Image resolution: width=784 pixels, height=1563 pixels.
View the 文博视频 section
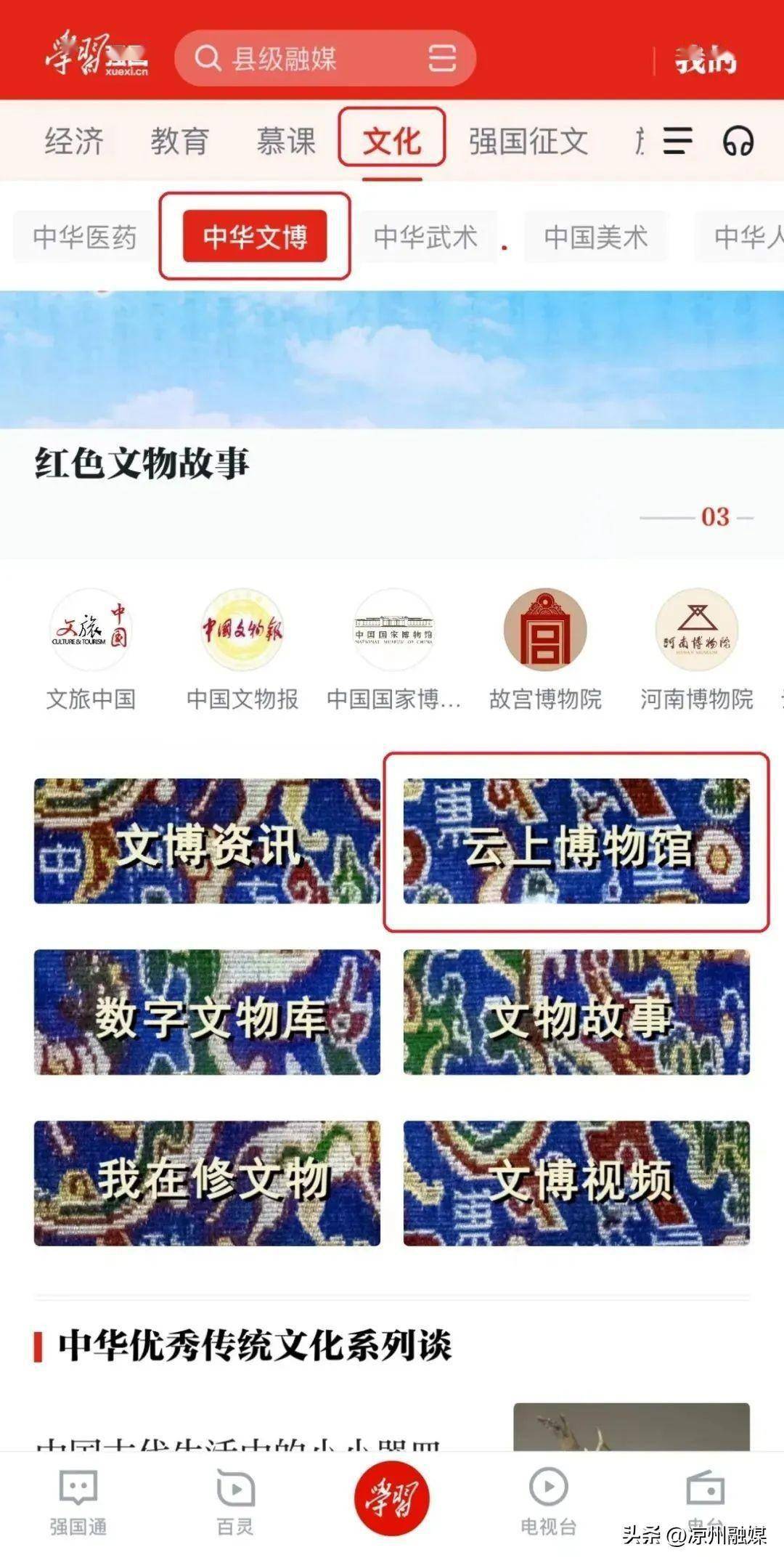coord(576,1183)
